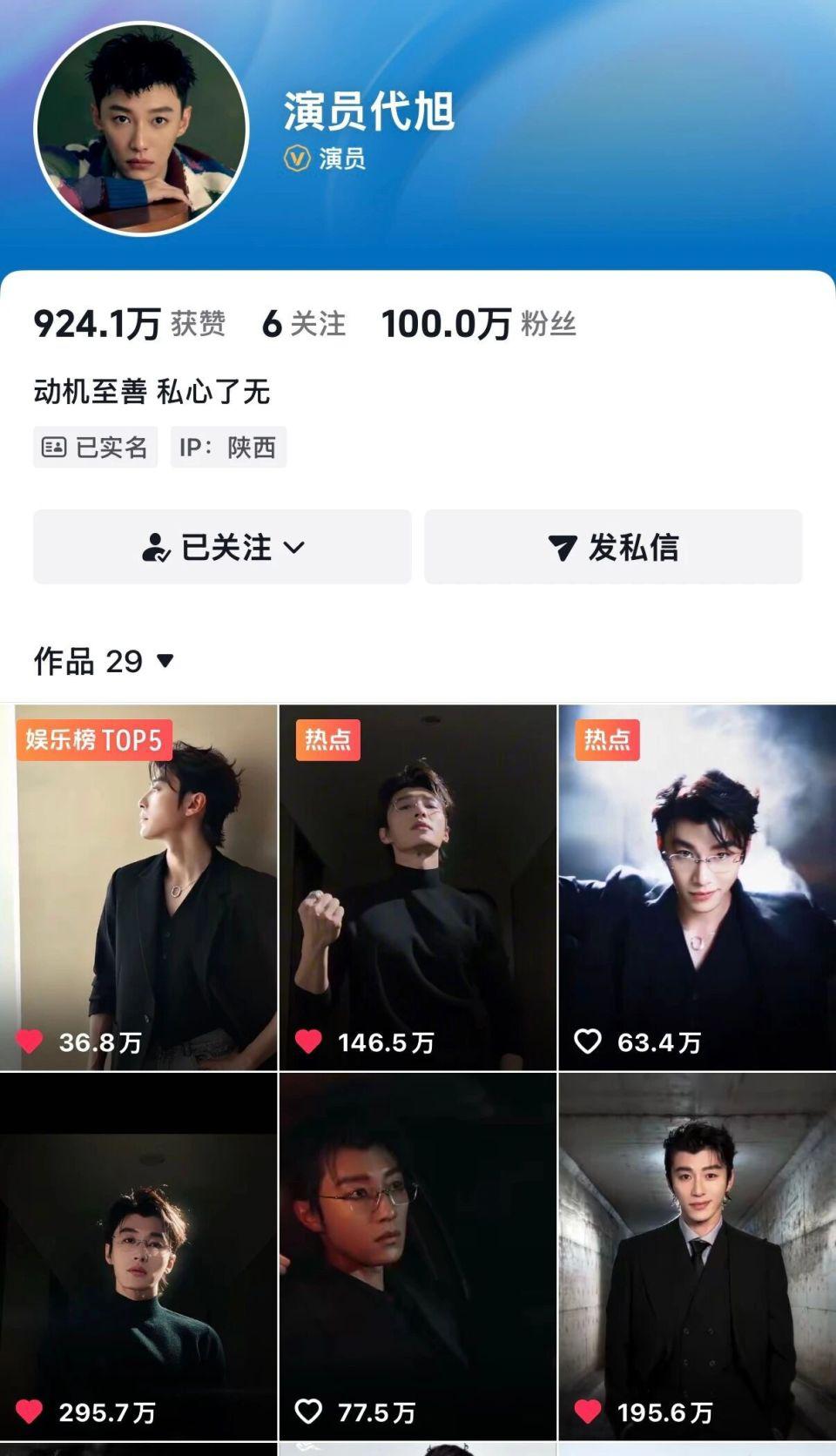Open the video with 77.5万 likes
Viewport: 836px width, 1456px height.
pyautogui.click(x=417, y=1256)
